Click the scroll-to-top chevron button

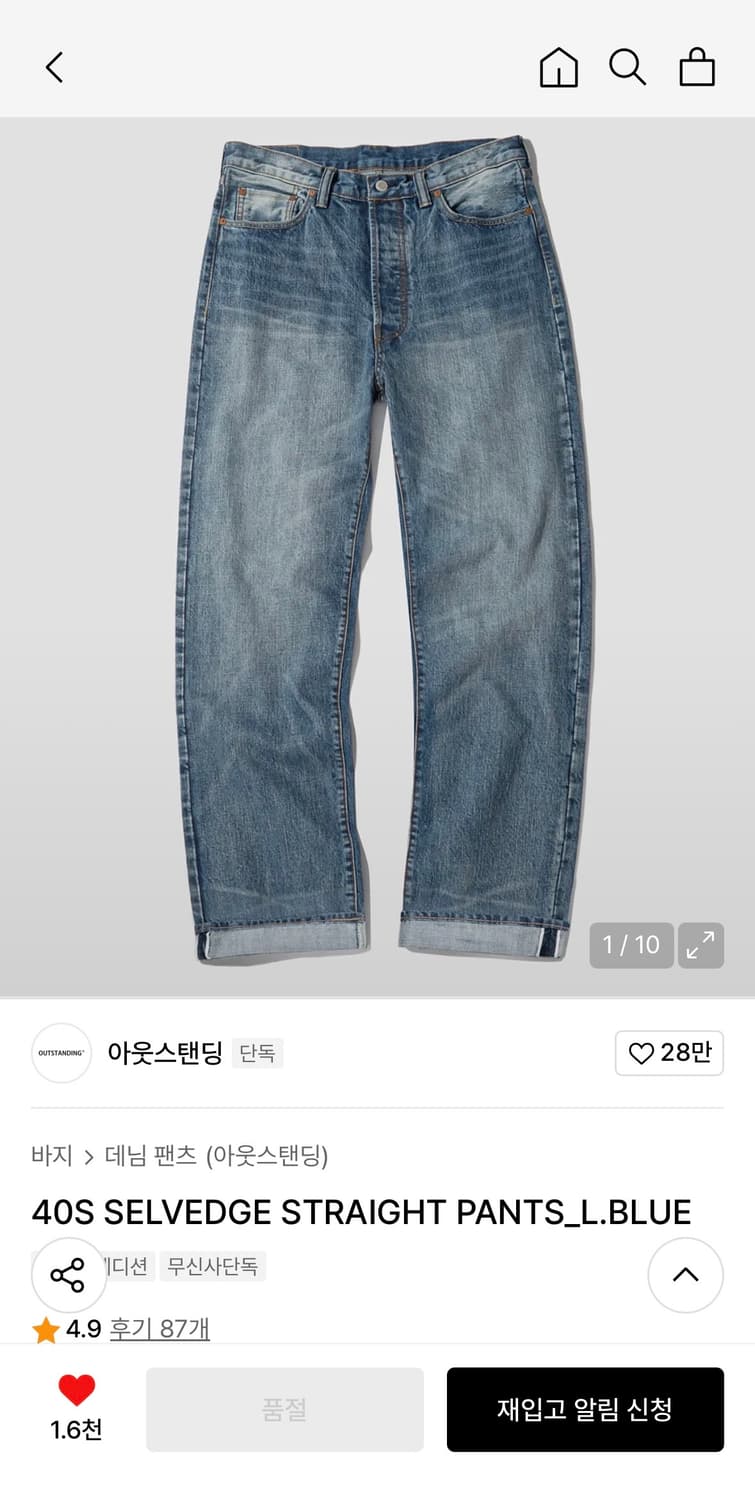click(685, 1275)
